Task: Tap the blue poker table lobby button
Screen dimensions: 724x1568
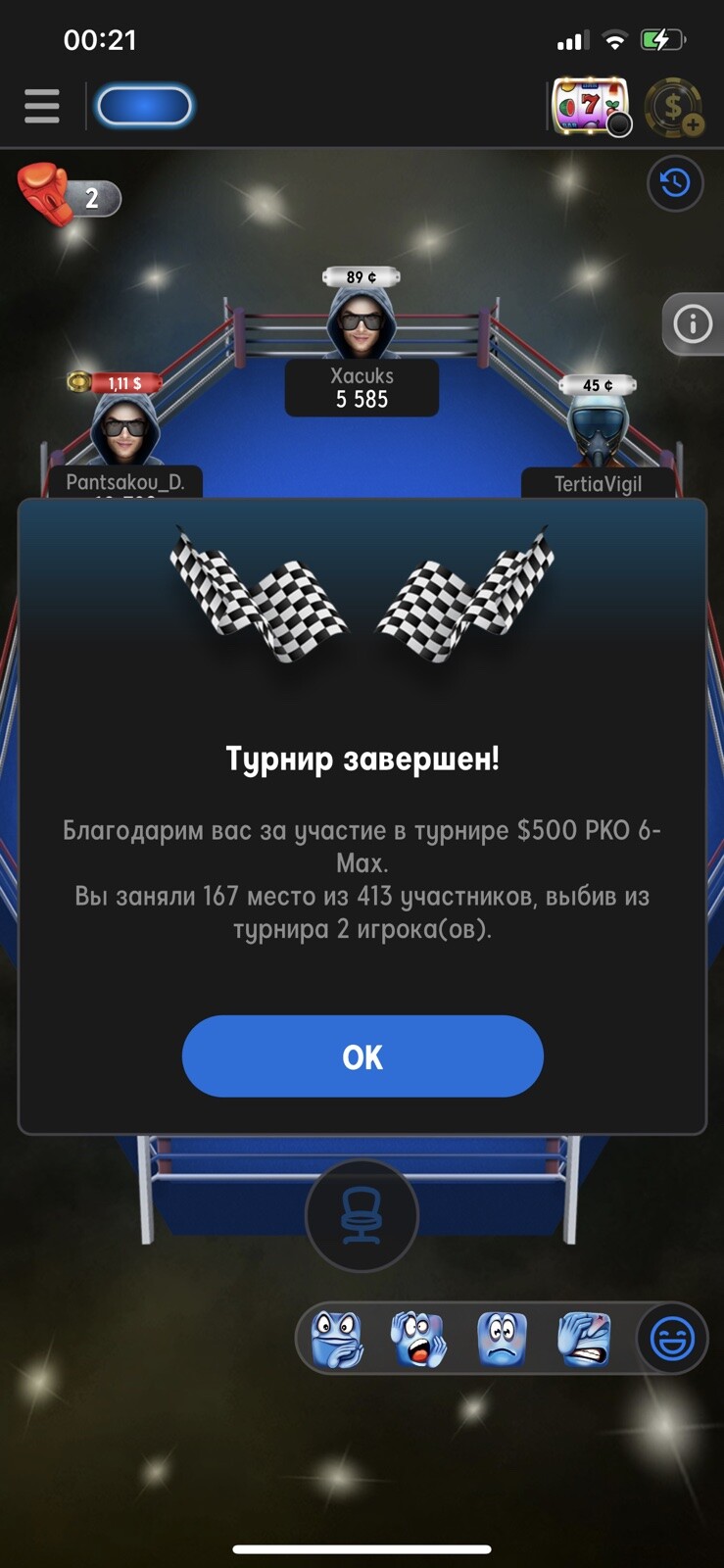Action: tap(145, 106)
